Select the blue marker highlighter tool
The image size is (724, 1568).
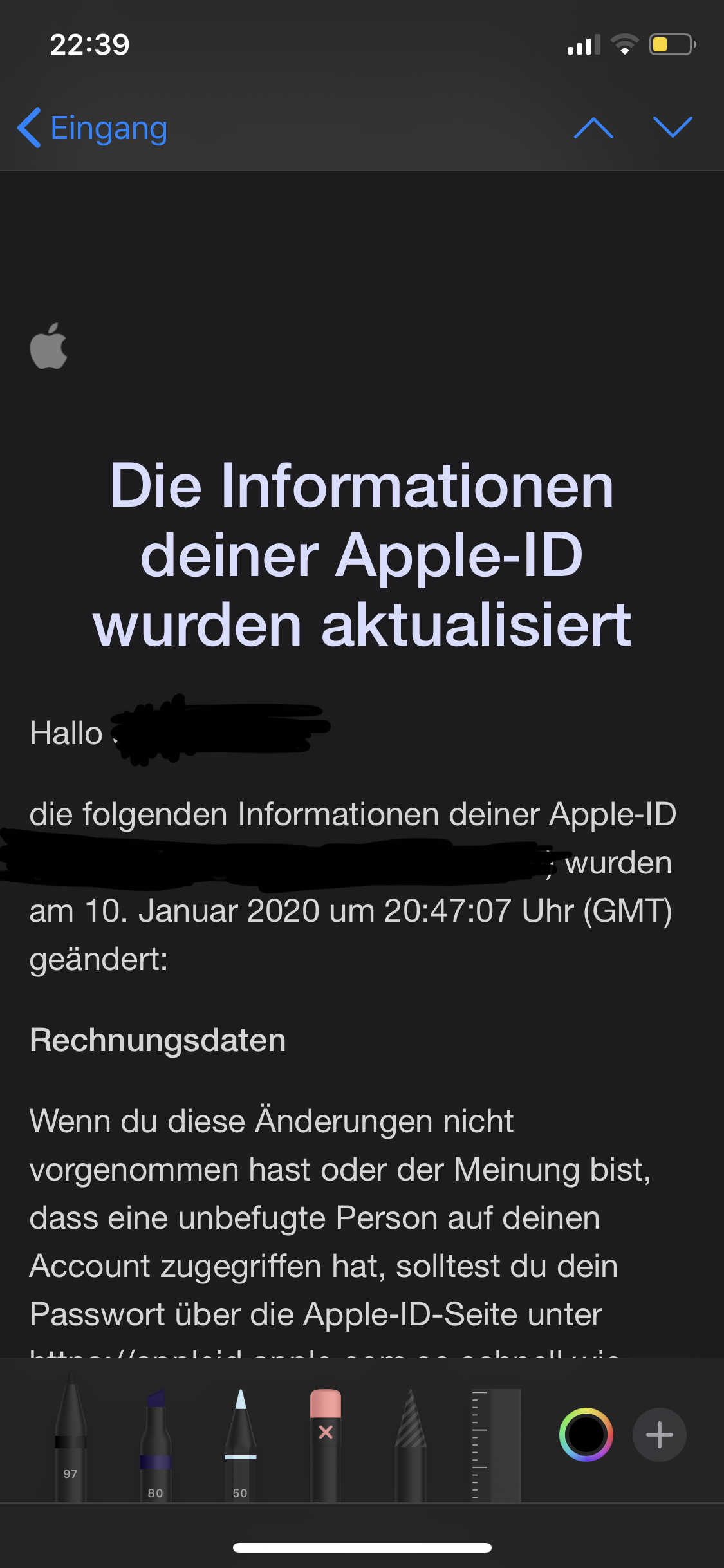pos(155,1446)
